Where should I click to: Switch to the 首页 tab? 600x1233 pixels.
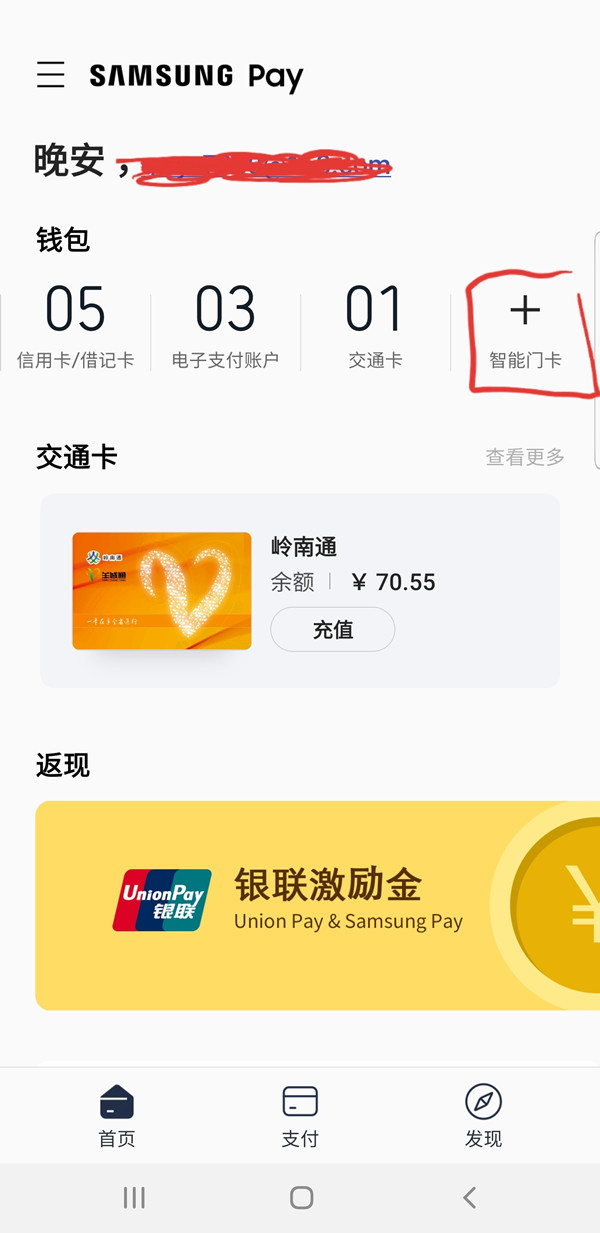click(117, 1115)
